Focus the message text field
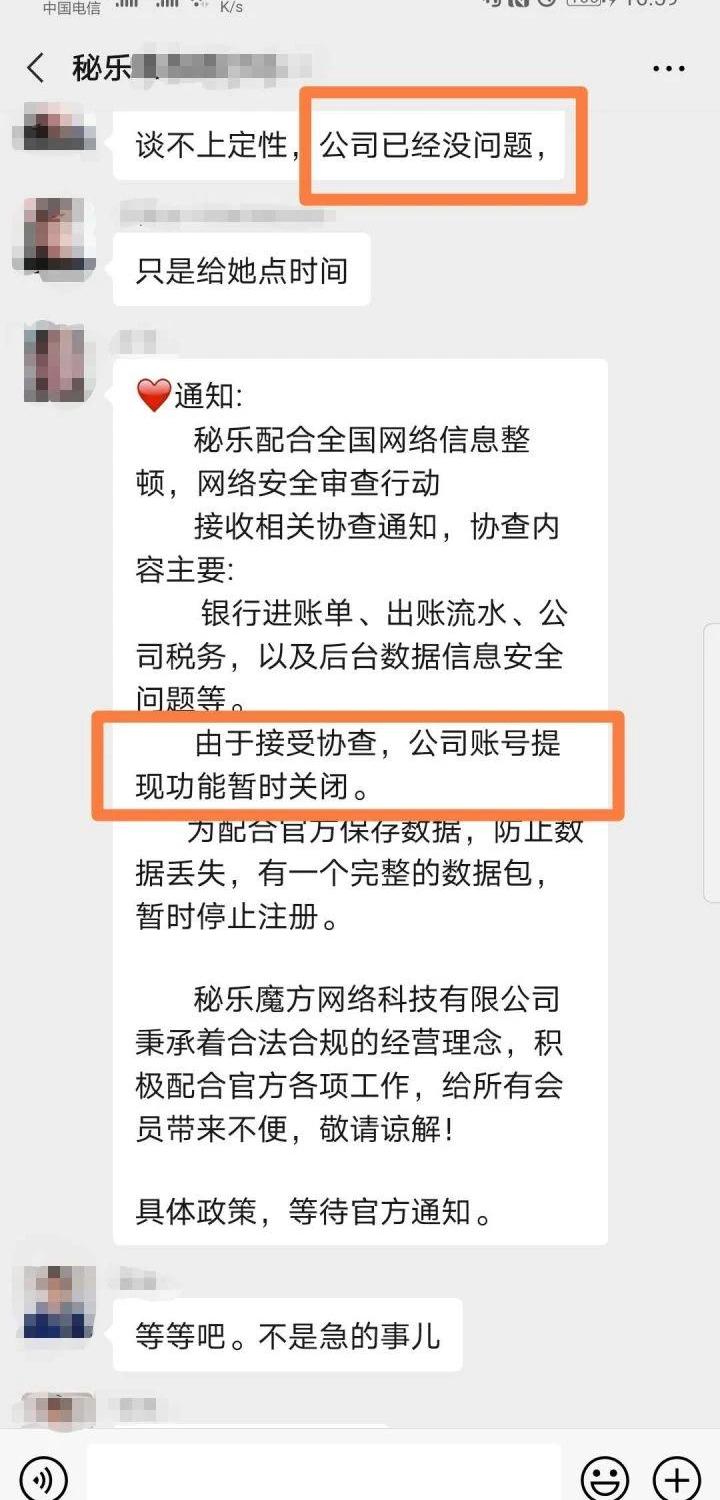 [323, 1474]
